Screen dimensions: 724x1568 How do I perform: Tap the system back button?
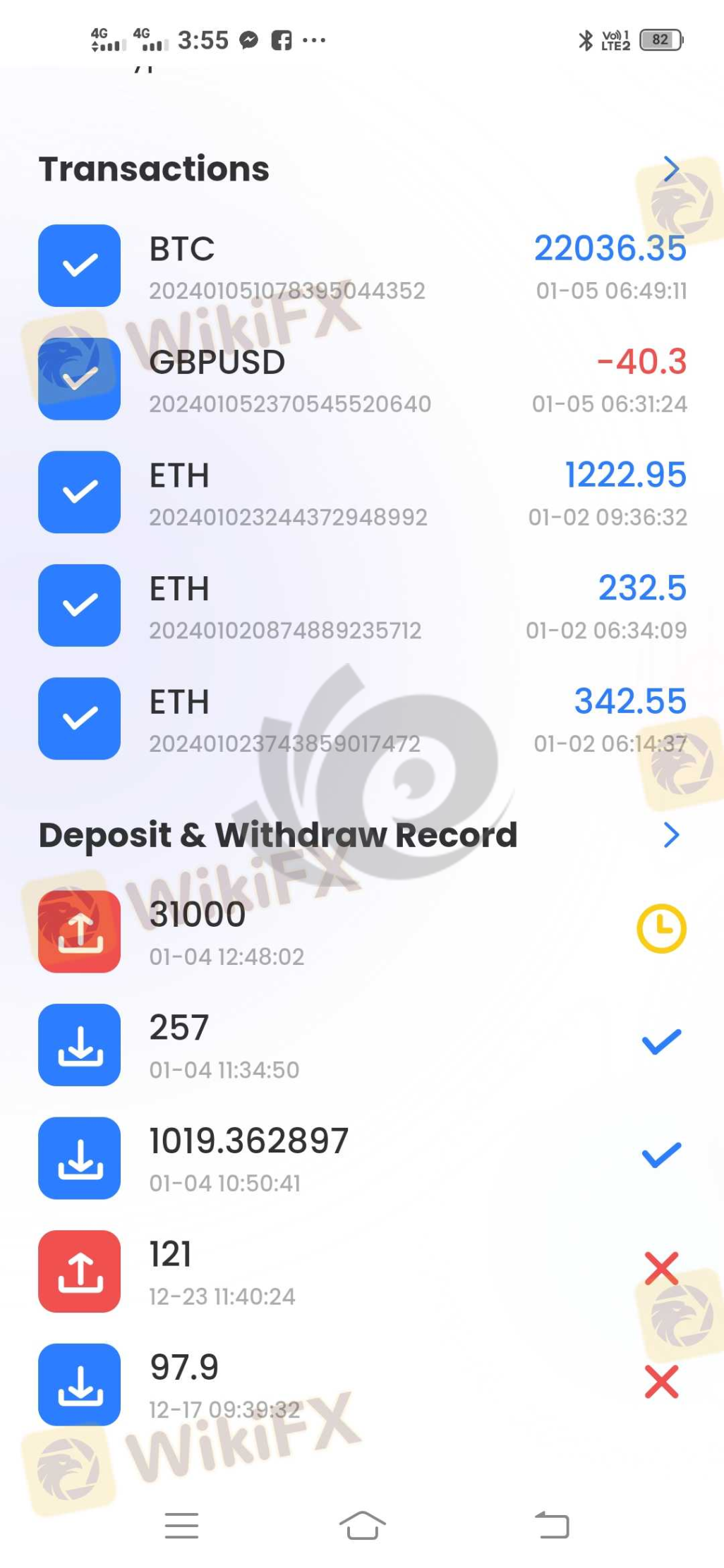(x=553, y=1526)
